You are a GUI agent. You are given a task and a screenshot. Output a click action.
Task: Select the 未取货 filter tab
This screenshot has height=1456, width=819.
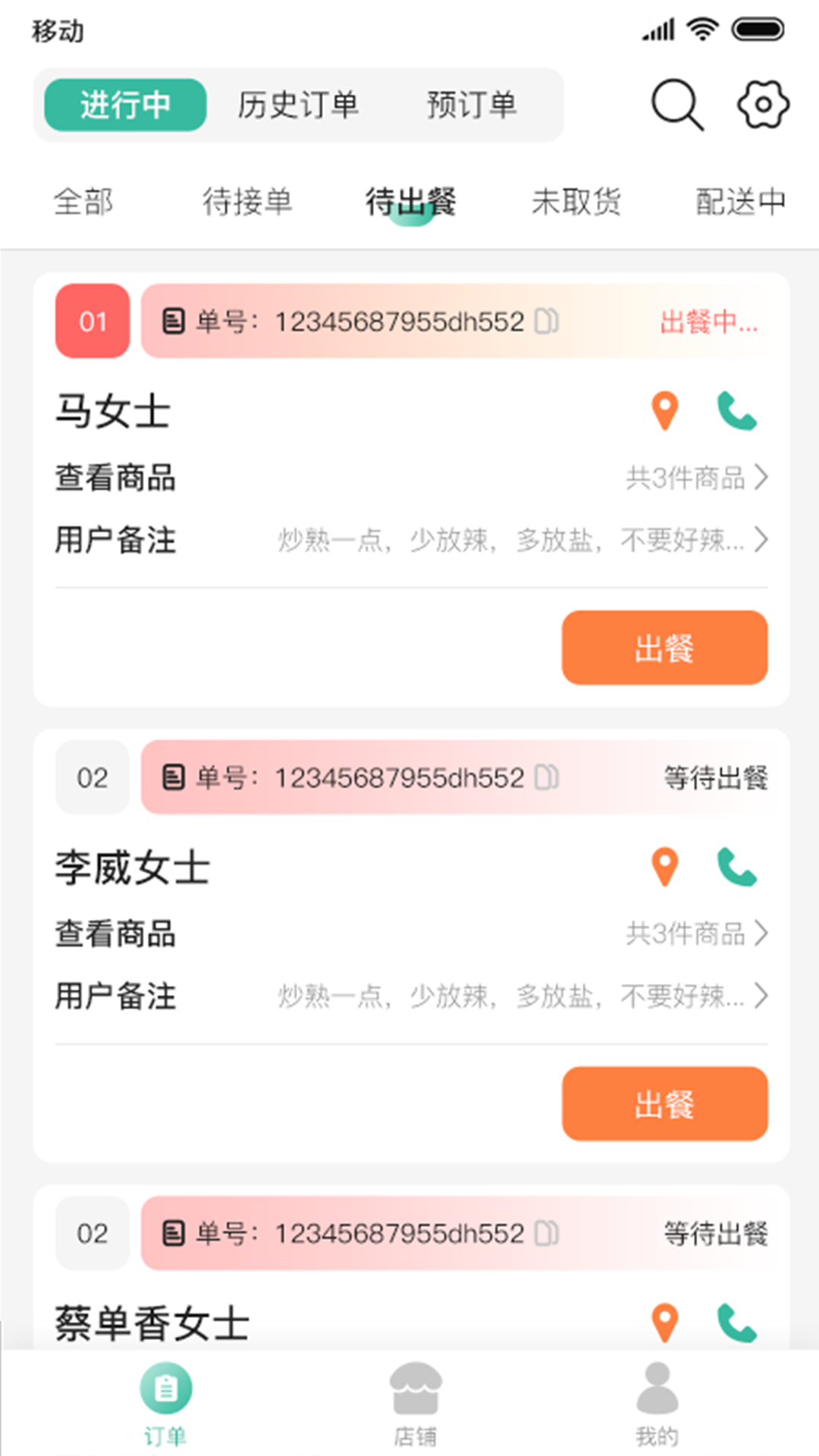coord(576,202)
